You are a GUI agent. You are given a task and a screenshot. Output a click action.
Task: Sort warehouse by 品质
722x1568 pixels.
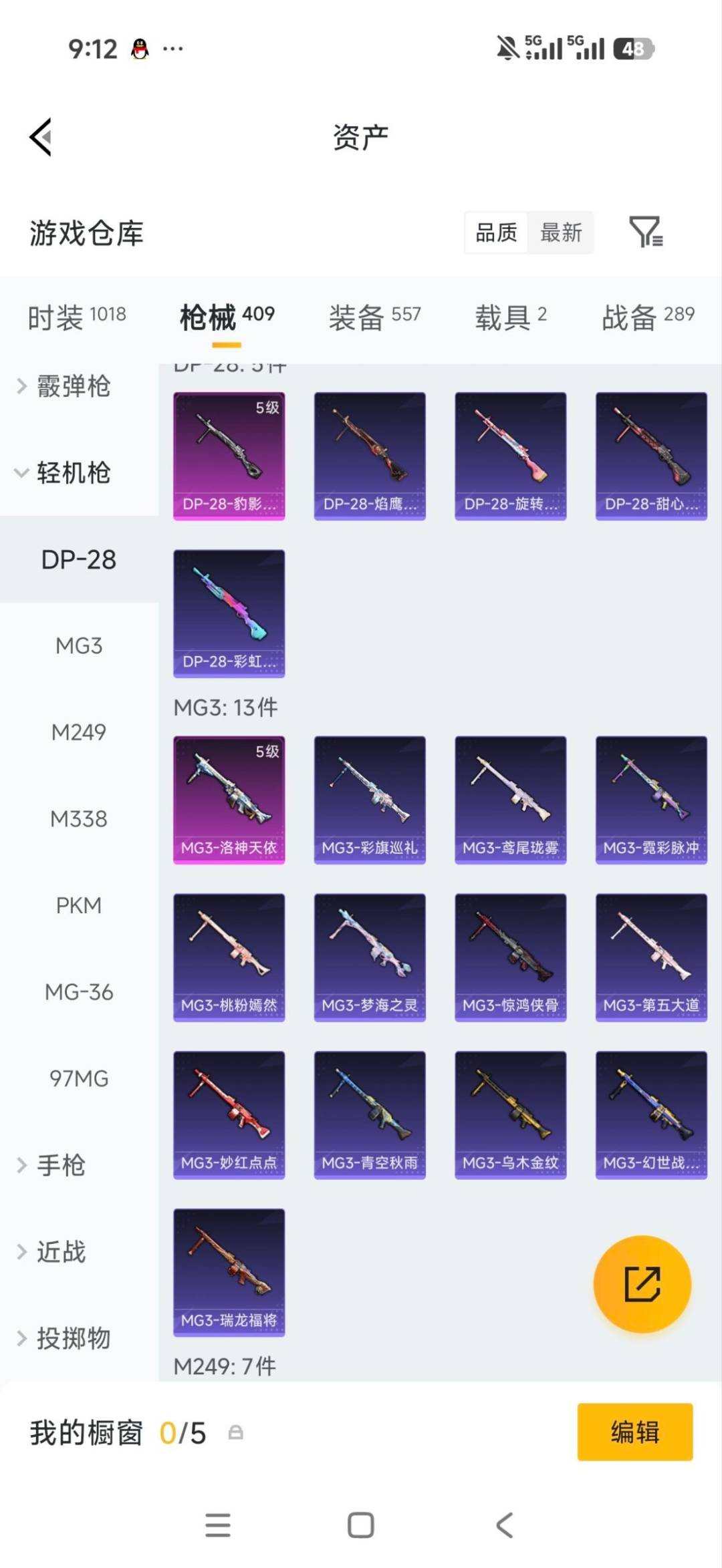point(497,232)
